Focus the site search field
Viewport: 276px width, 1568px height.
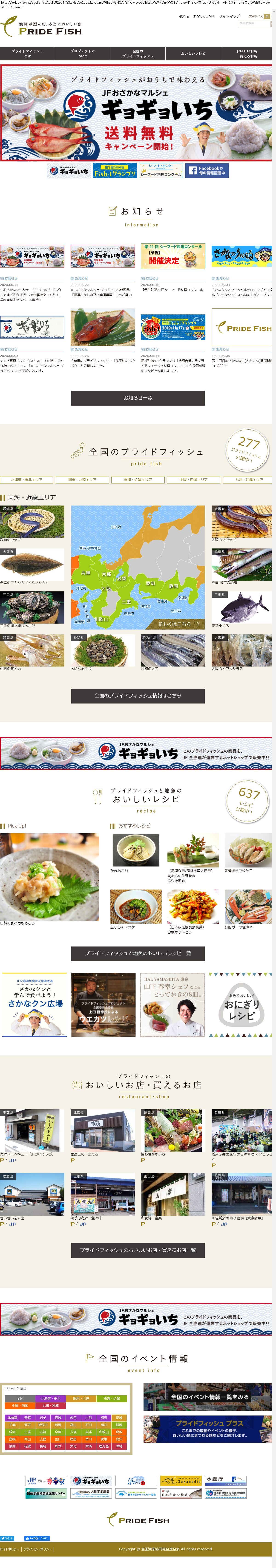pyautogui.click(x=253, y=23)
